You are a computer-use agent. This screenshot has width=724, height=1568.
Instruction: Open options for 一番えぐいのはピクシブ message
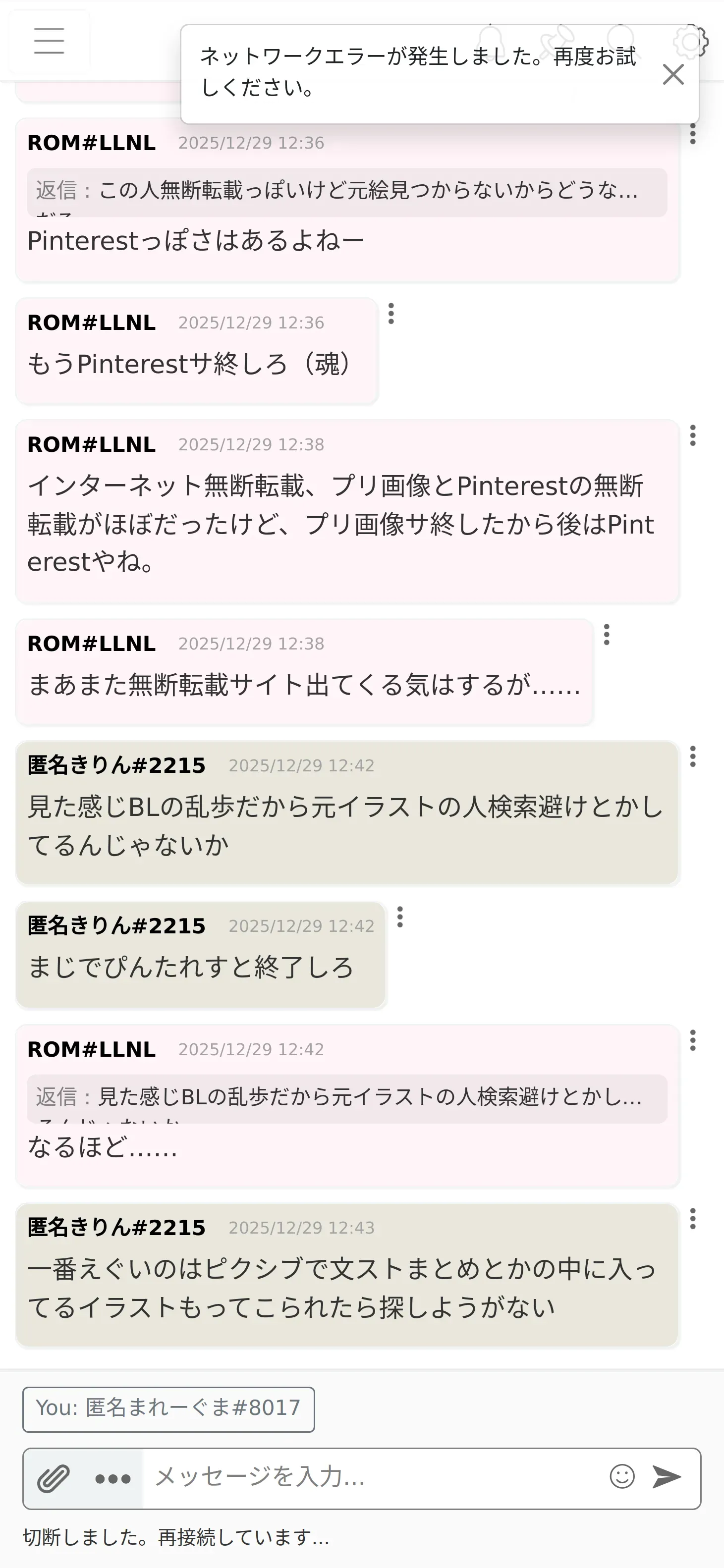click(692, 1219)
